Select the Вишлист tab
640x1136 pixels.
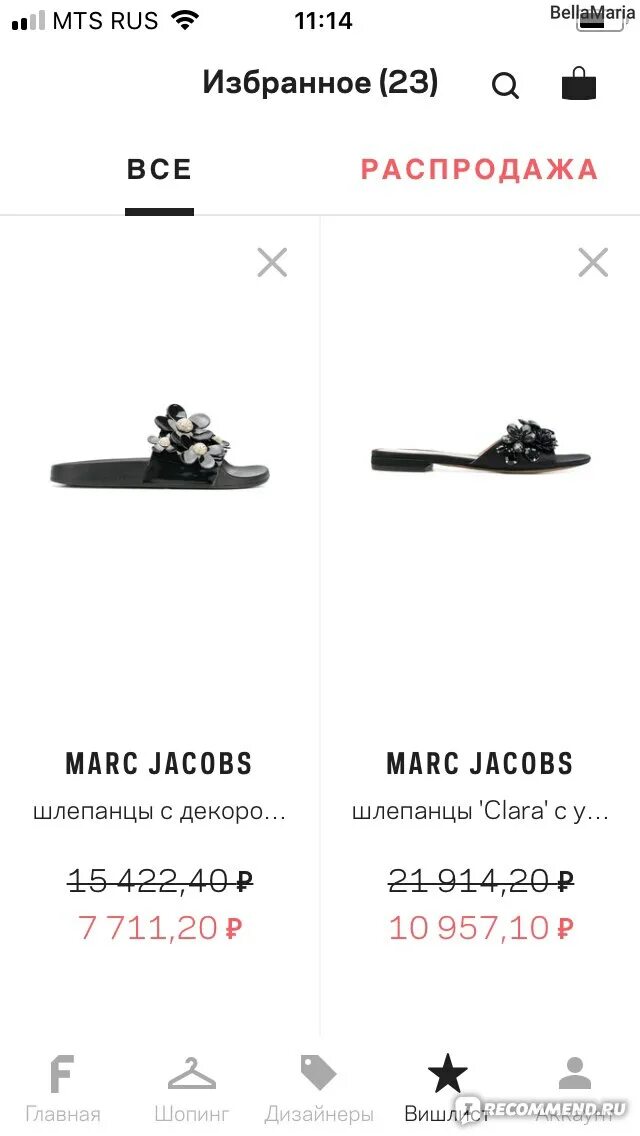[x=447, y=1088]
